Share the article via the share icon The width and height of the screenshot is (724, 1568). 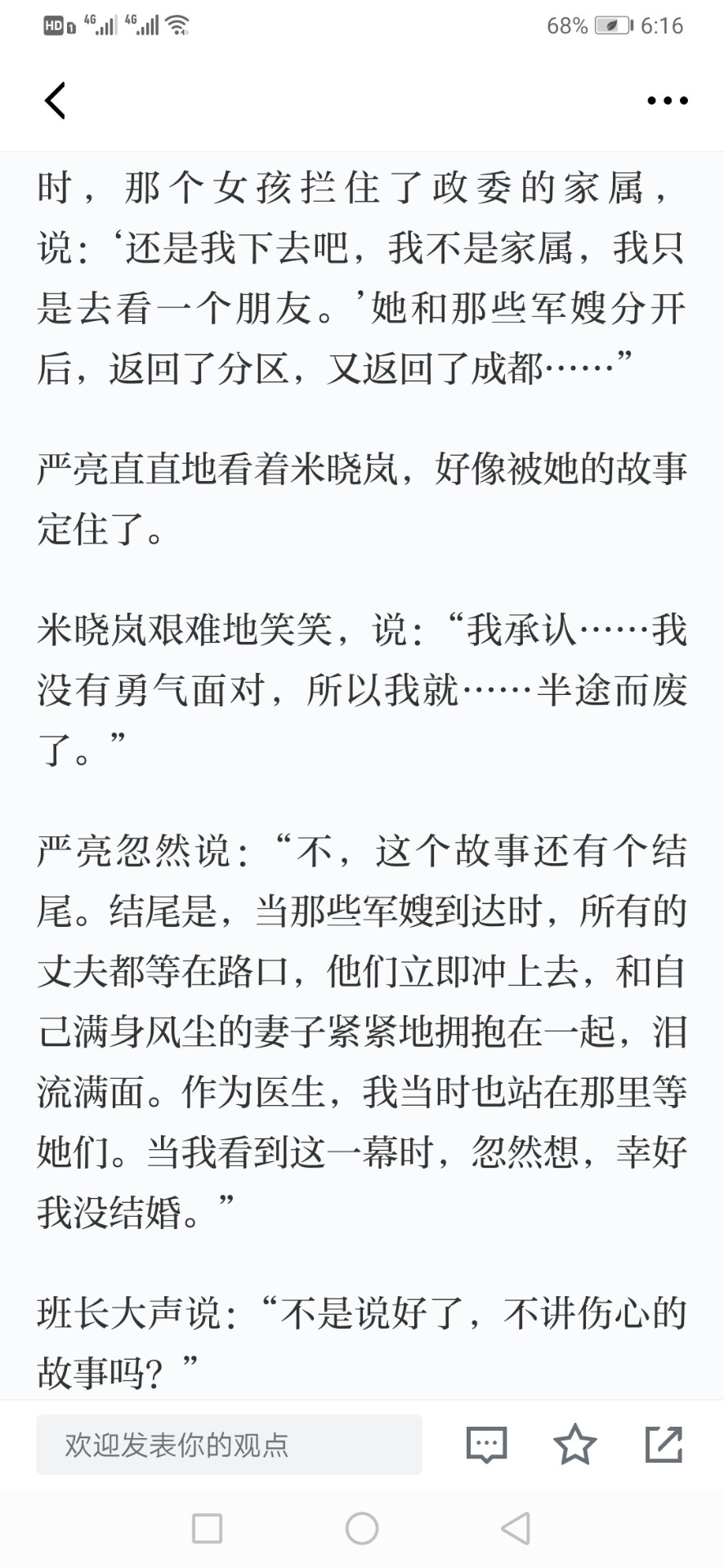click(664, 1444)
